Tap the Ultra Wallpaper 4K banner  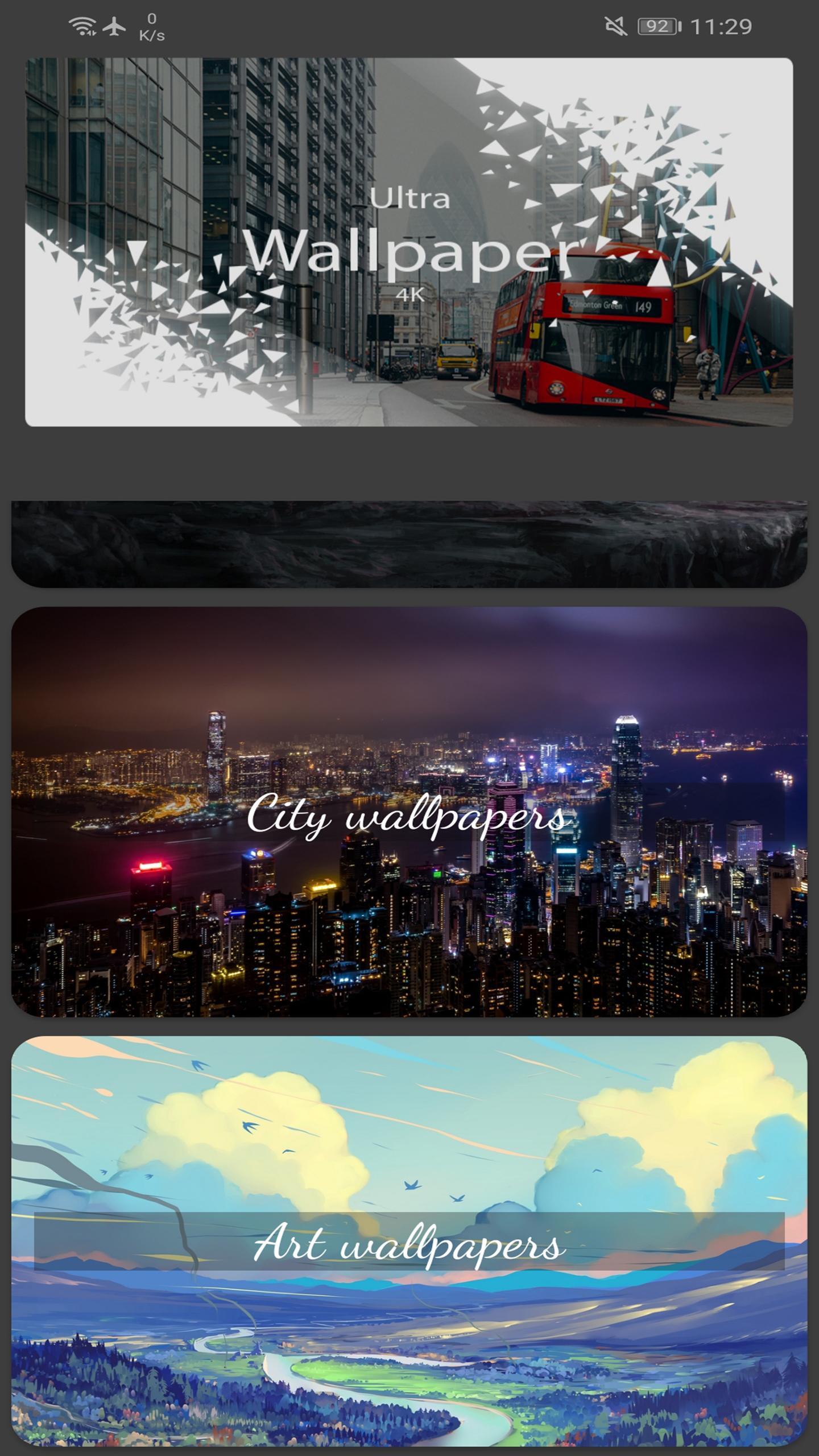[x=409, y=242]
